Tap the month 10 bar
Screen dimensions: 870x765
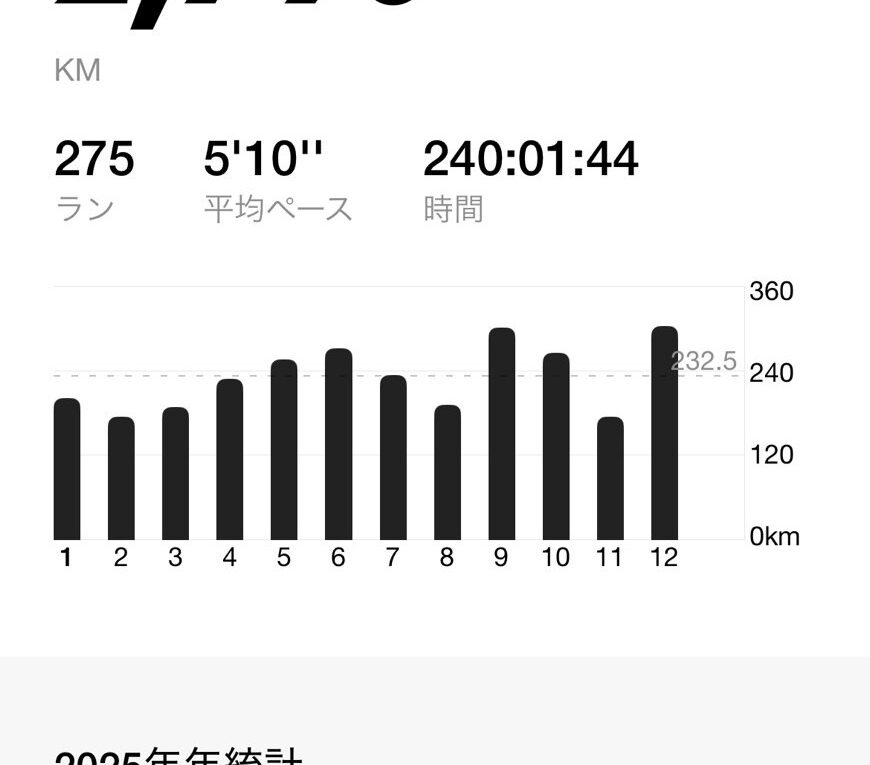[556, 447]
